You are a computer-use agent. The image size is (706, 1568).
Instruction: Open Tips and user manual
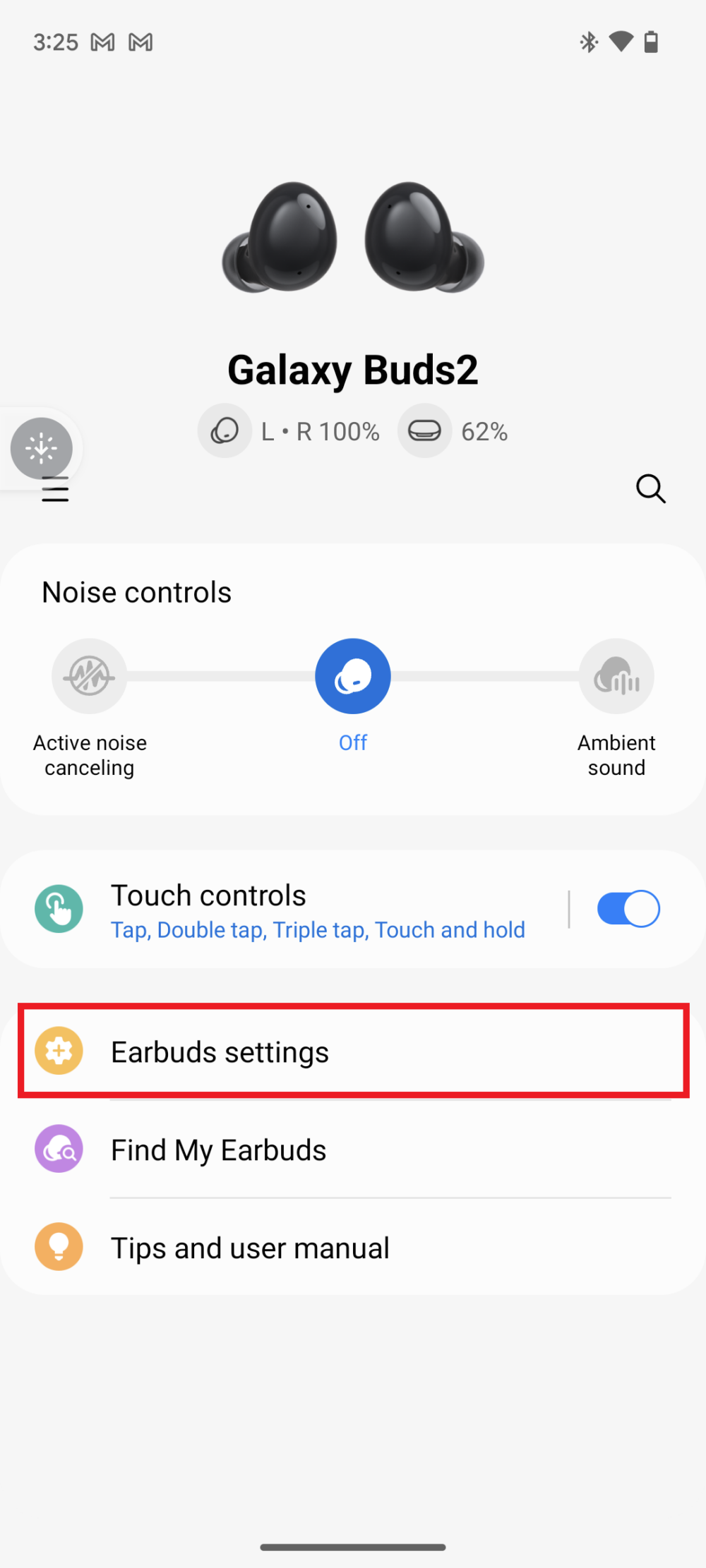pos(250,1246)
